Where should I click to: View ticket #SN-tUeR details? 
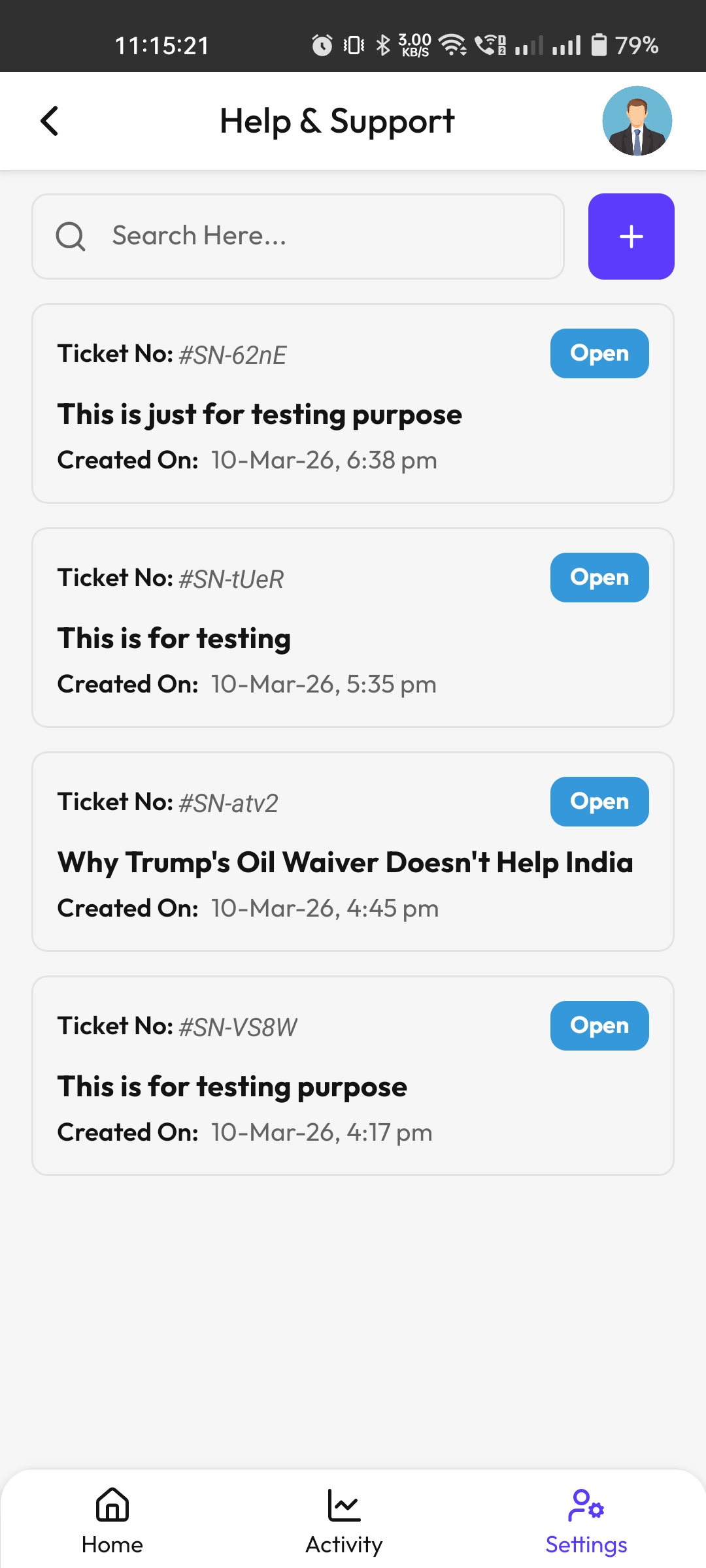[x=353, y=628]
